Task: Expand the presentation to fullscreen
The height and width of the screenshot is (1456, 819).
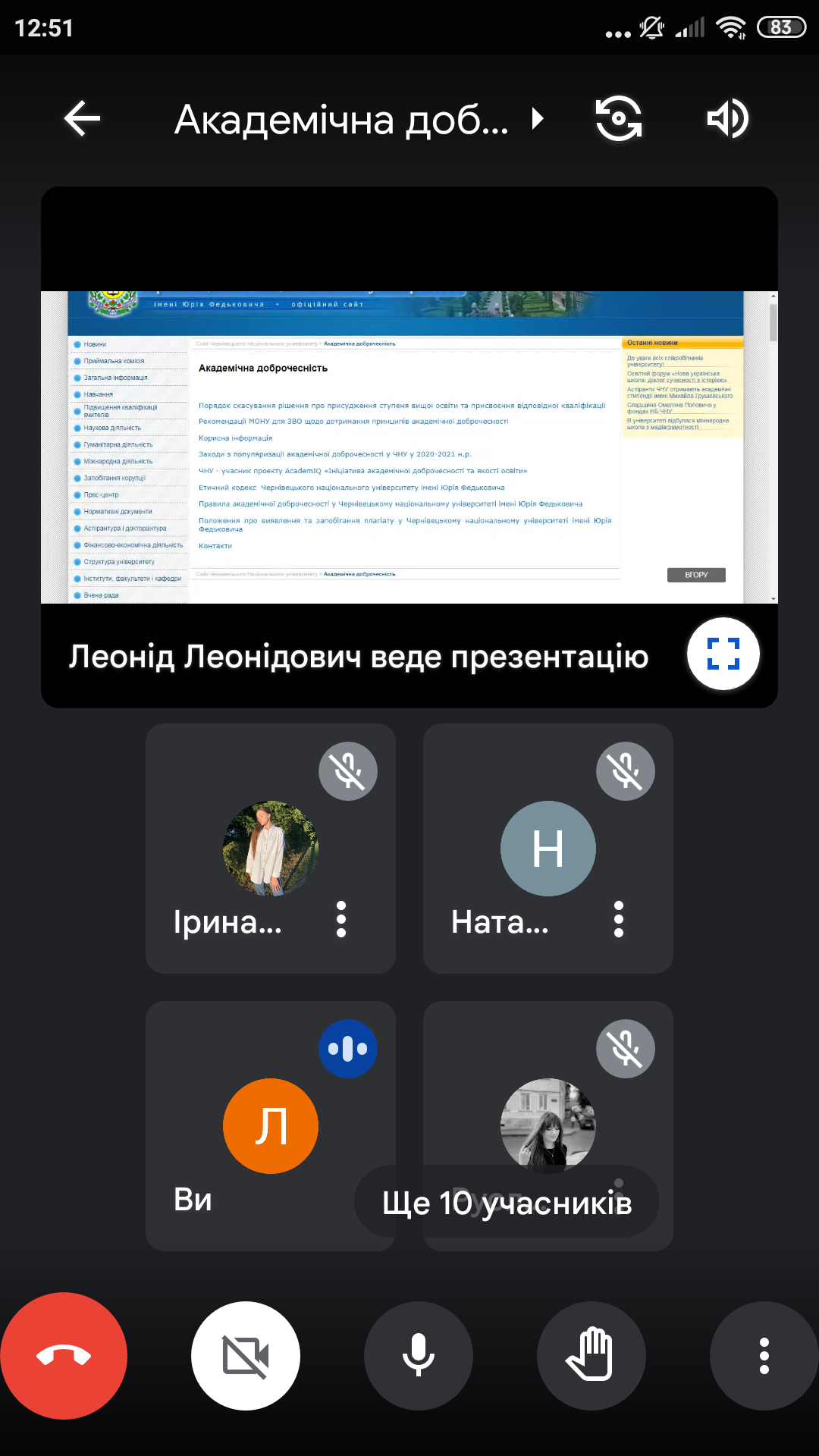Action: [x=723, y=654]
